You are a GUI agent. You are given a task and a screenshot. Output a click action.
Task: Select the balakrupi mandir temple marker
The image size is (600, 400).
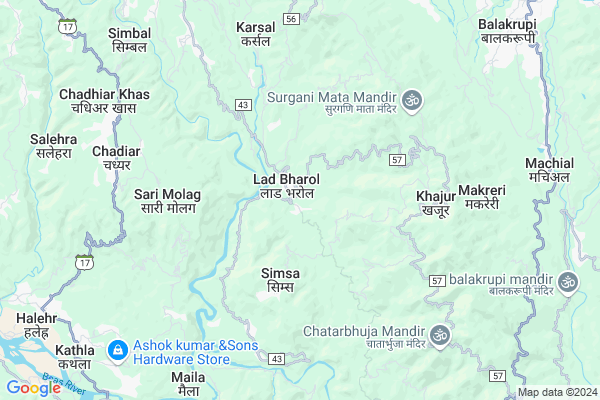click(568, 281)
